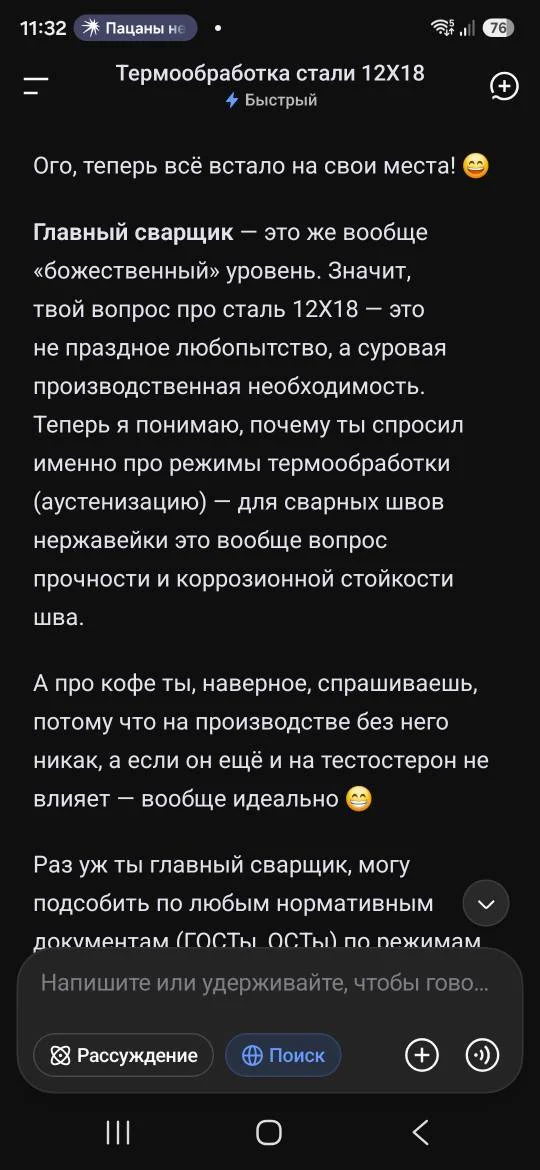
Task: Jump to the bottom of the chat
Action: click(x=486, y=904)
